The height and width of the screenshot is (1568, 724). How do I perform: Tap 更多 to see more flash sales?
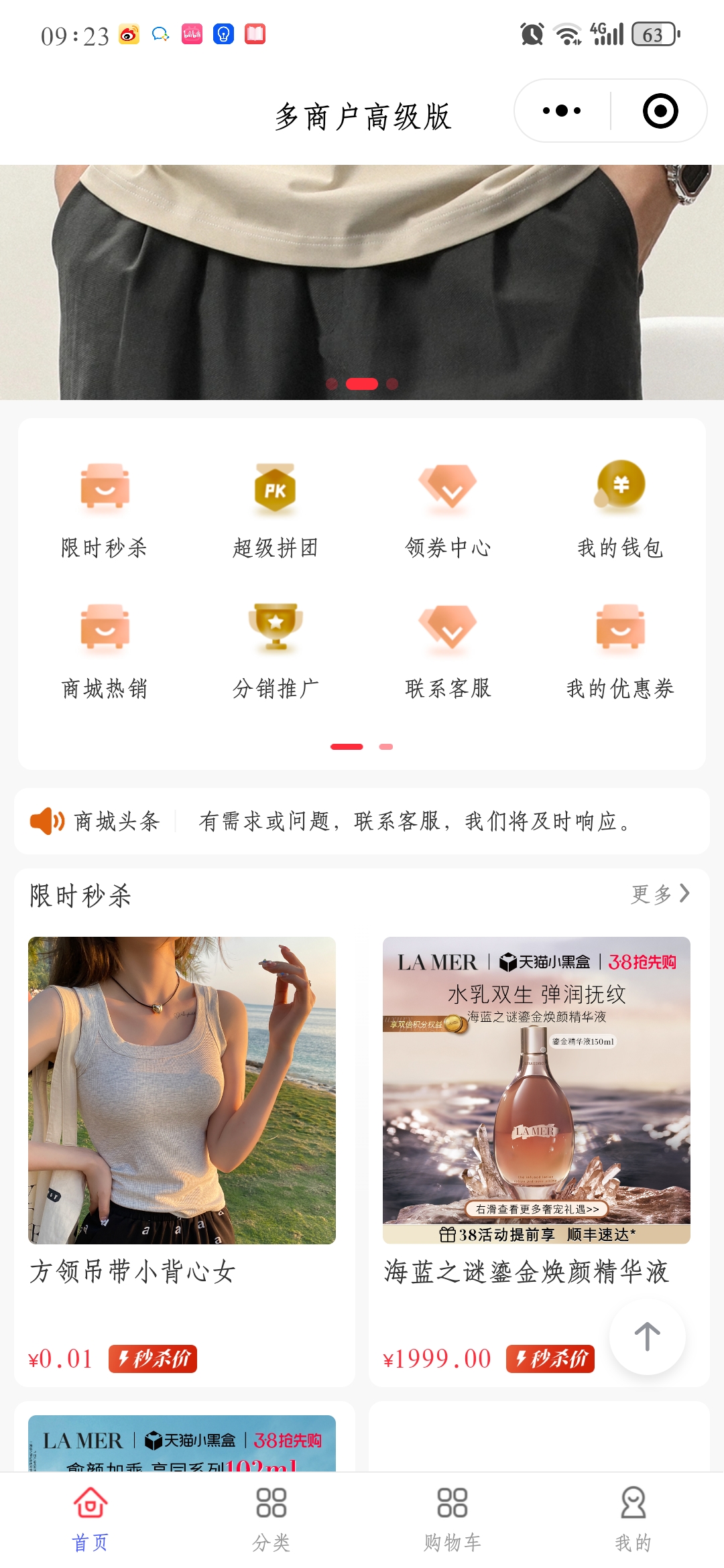pos(660,894)
